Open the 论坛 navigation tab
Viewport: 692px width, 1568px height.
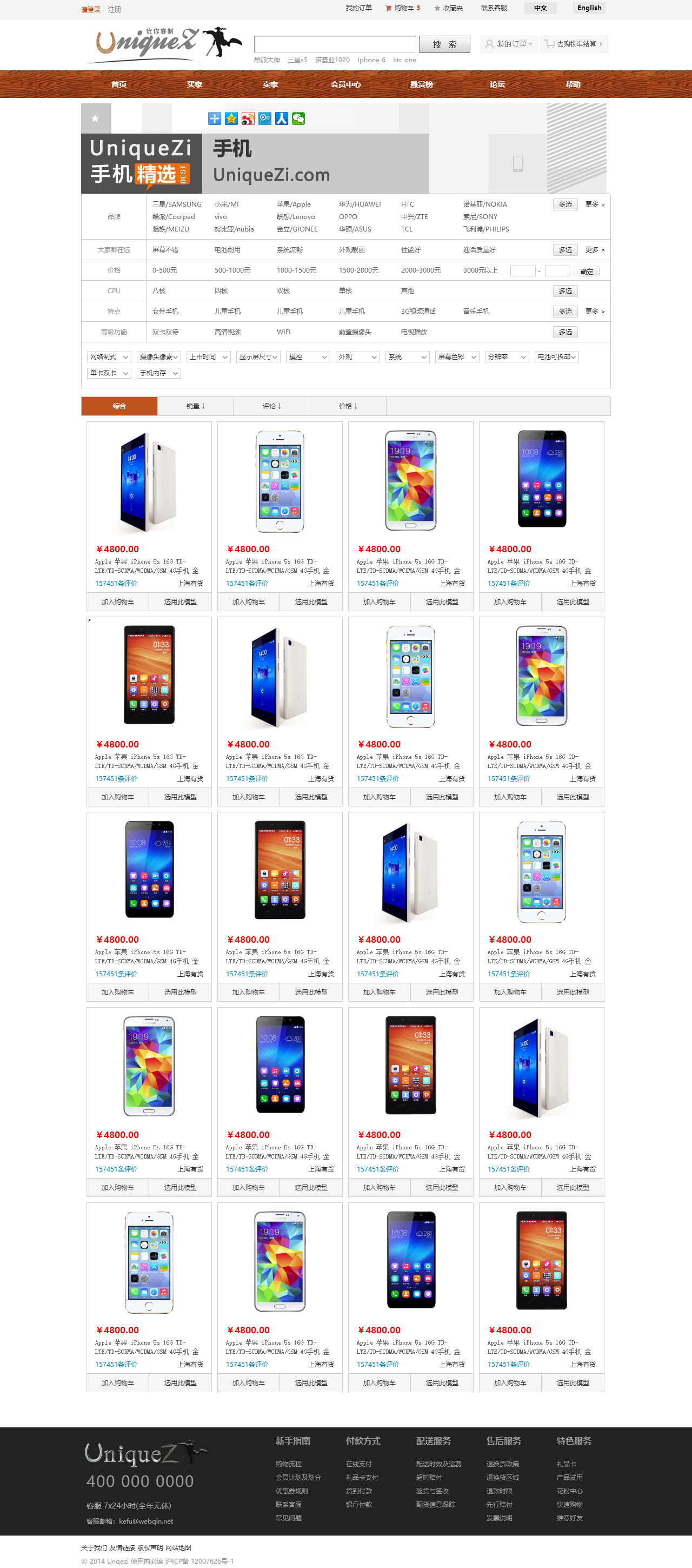point(497,84)
